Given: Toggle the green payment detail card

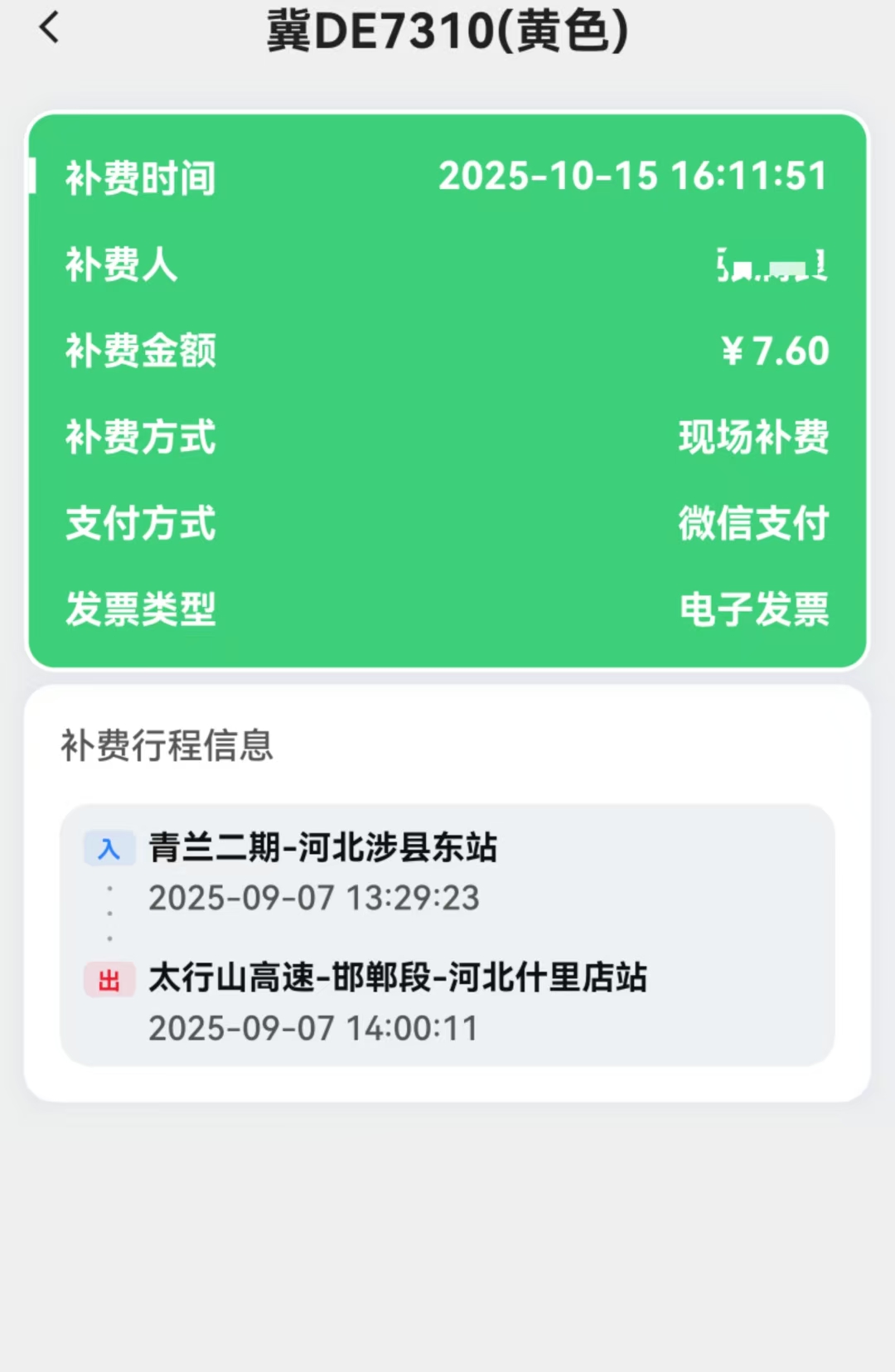Looking at the screenshot, I should coord(447,390).
